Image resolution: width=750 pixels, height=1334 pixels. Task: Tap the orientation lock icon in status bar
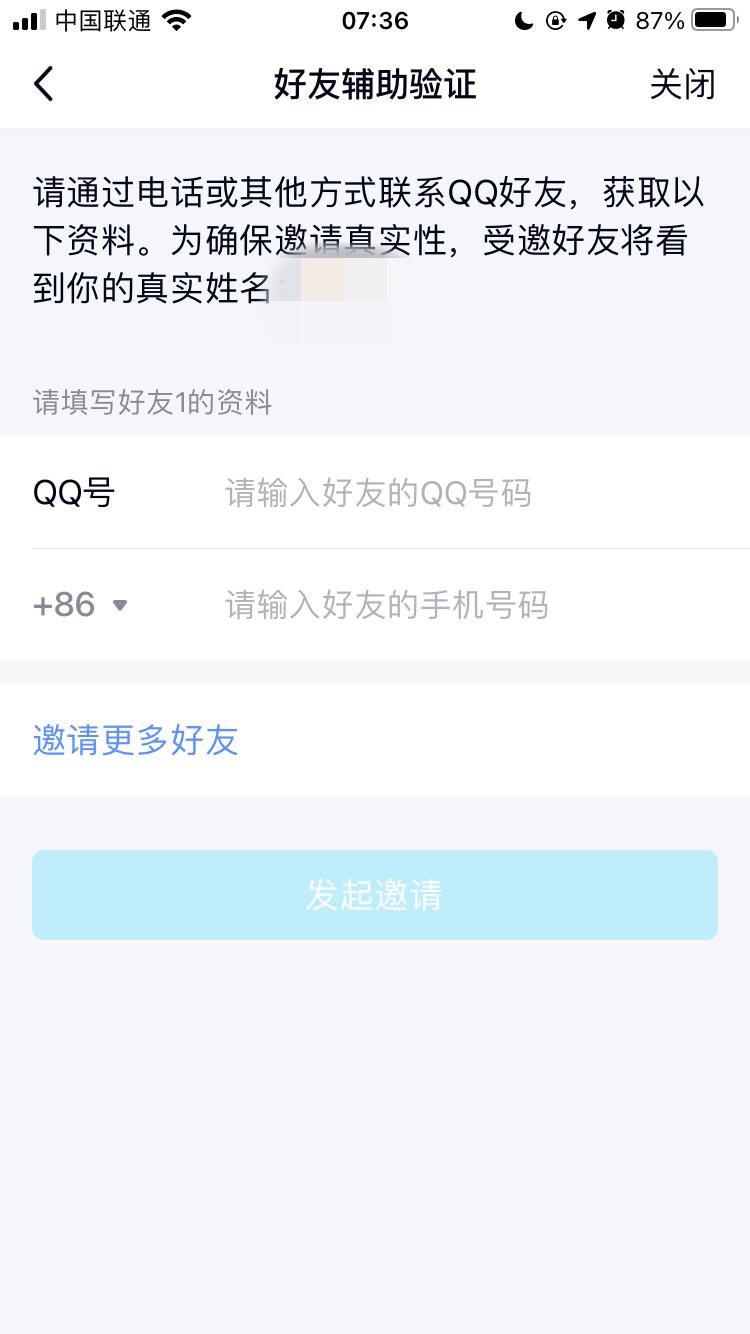(x=556, y=19)
